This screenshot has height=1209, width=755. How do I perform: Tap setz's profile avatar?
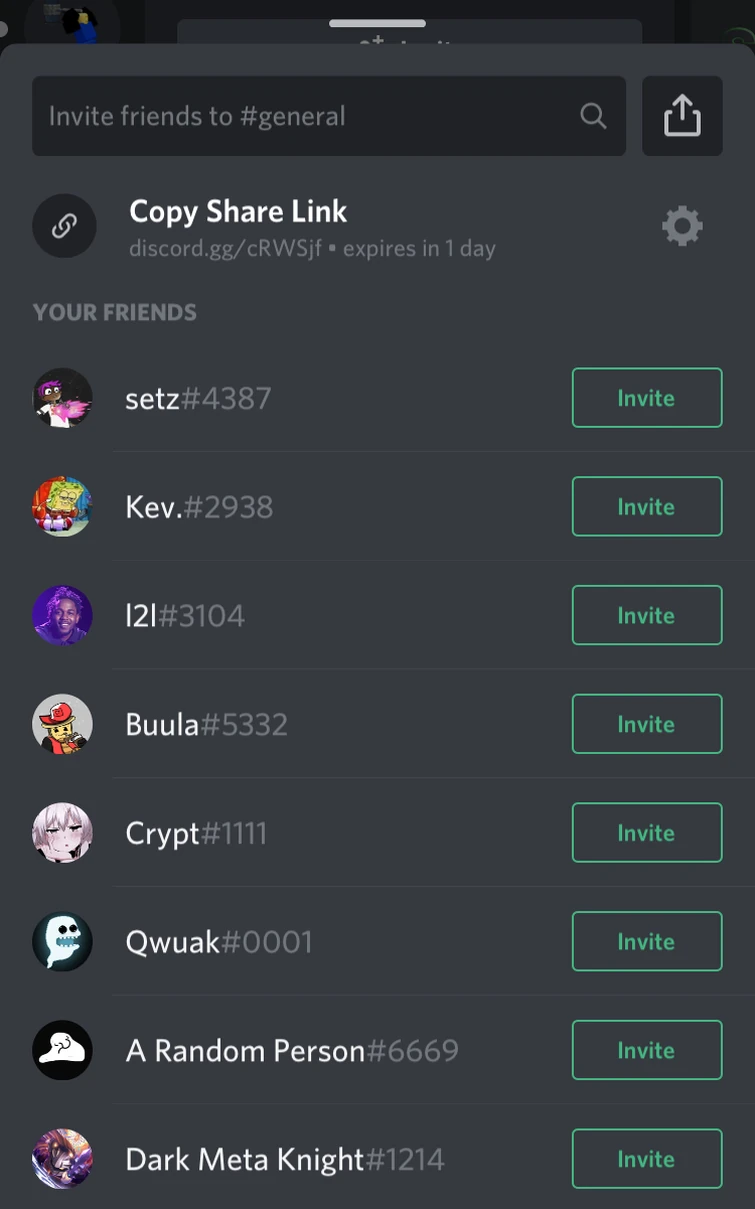62,397
